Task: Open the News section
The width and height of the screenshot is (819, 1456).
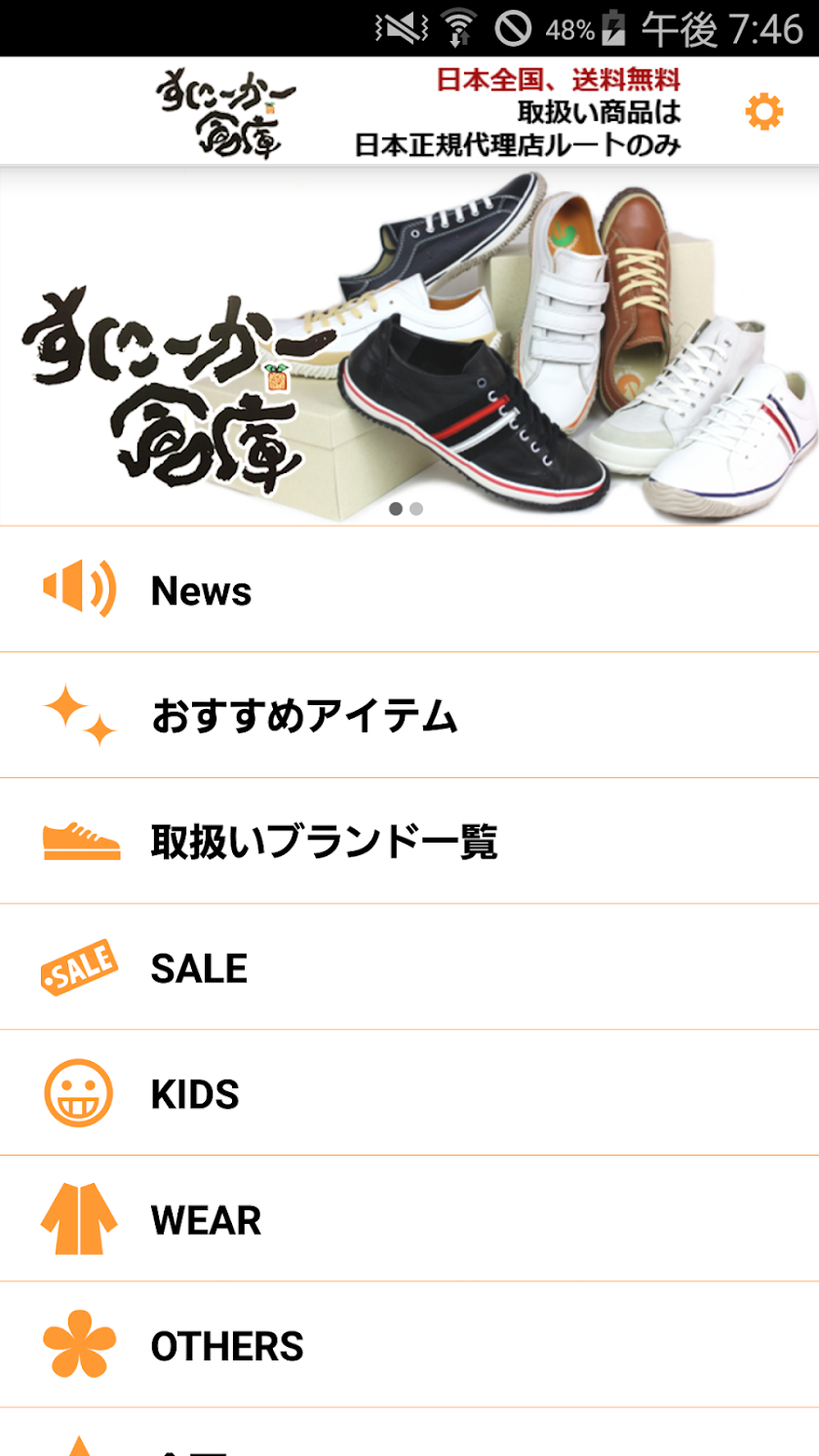Action: tap(409, 590)
